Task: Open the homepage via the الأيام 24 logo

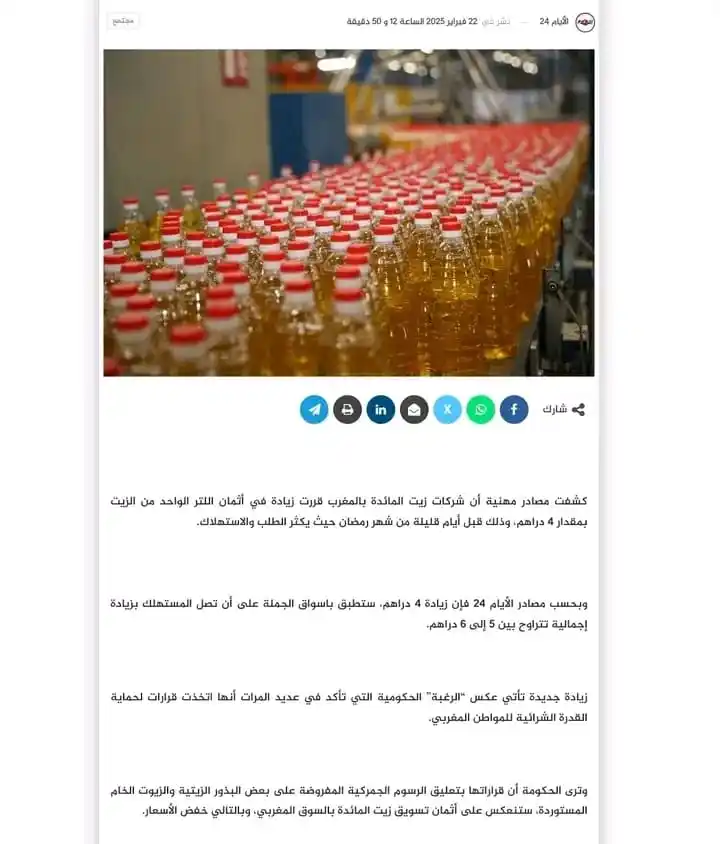Action: [585, 21]
